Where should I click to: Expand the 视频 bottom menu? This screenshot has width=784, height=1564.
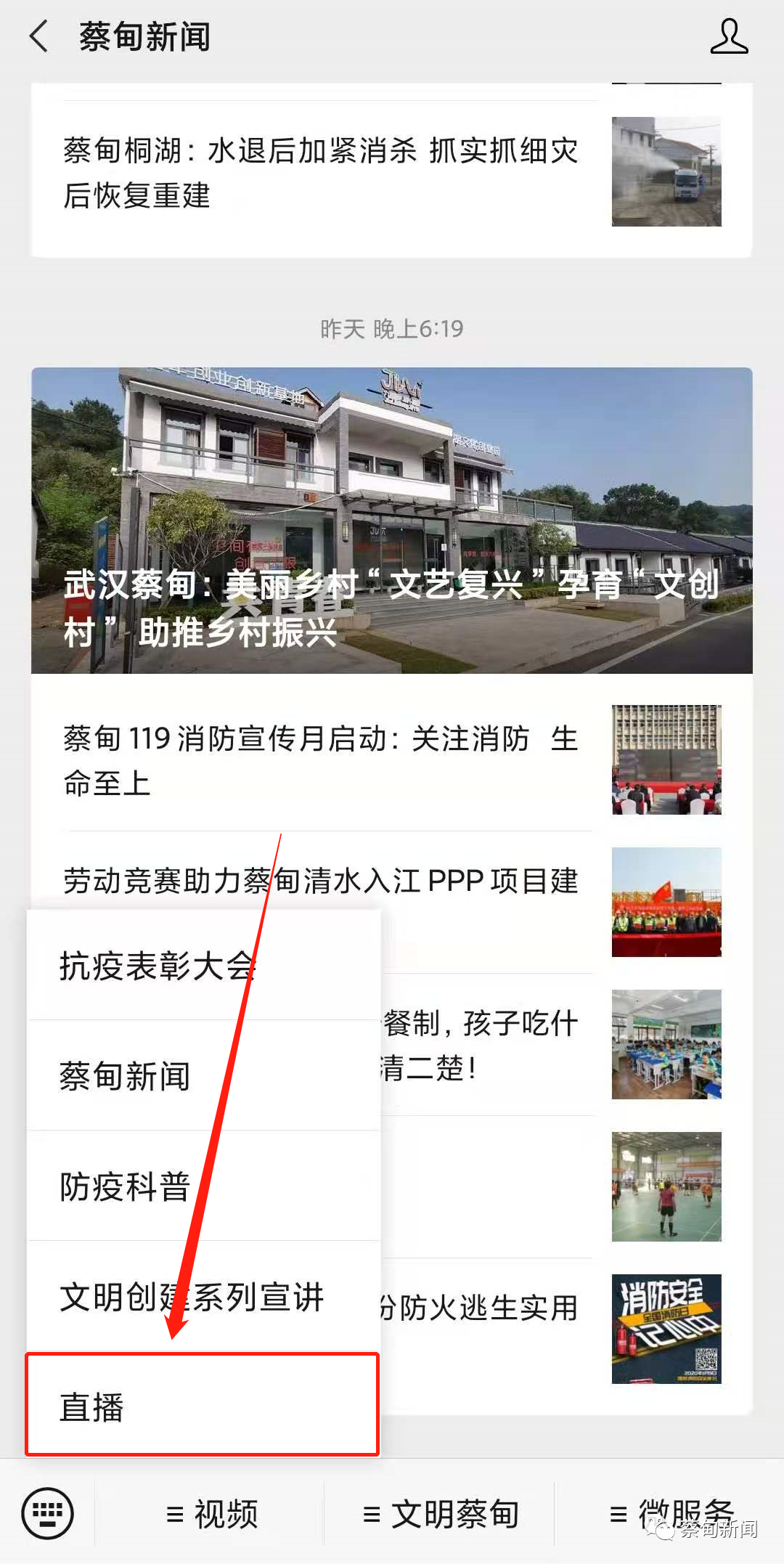click(212, 1515)
